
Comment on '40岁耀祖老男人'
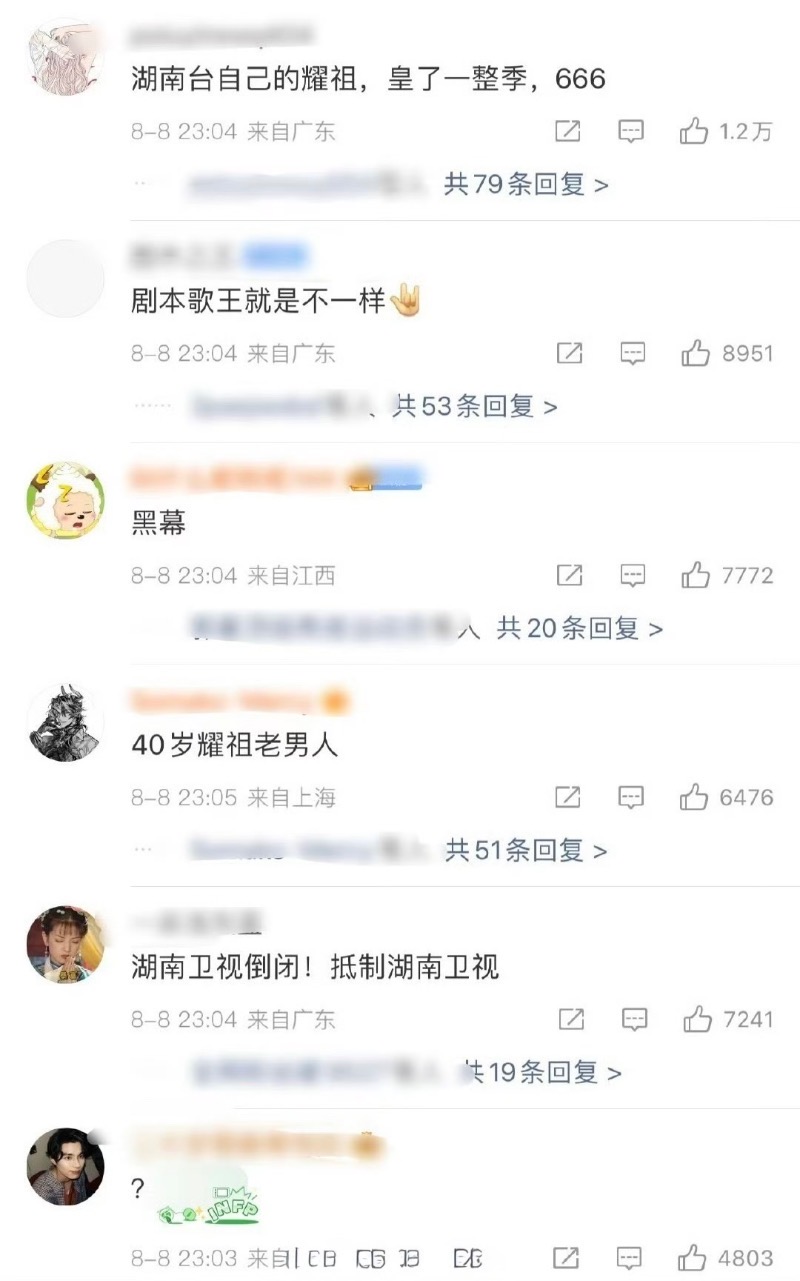[631, 797]
